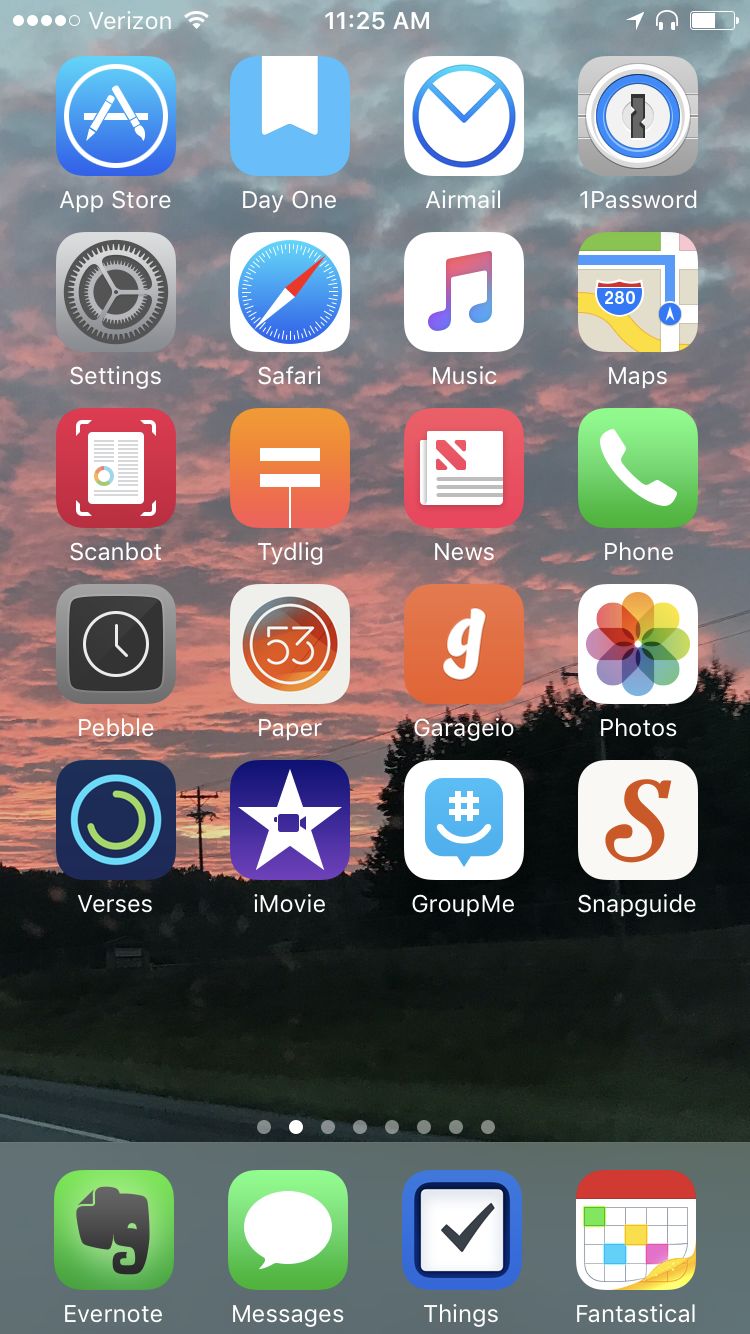Open Airmail
The image size is (750, 1334).
[x=464, y=116]
